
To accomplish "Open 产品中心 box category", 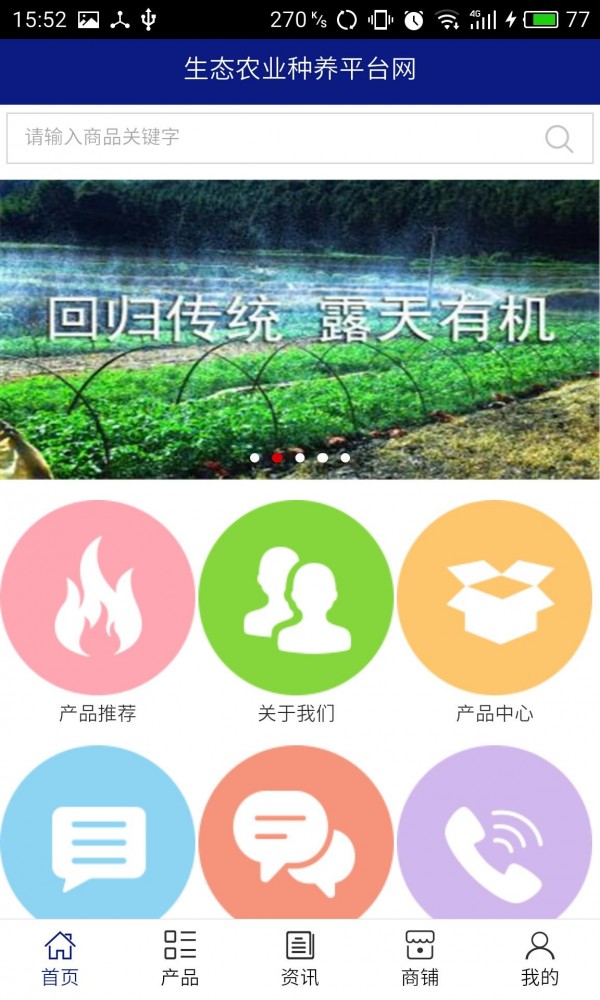I will point(495,598).
